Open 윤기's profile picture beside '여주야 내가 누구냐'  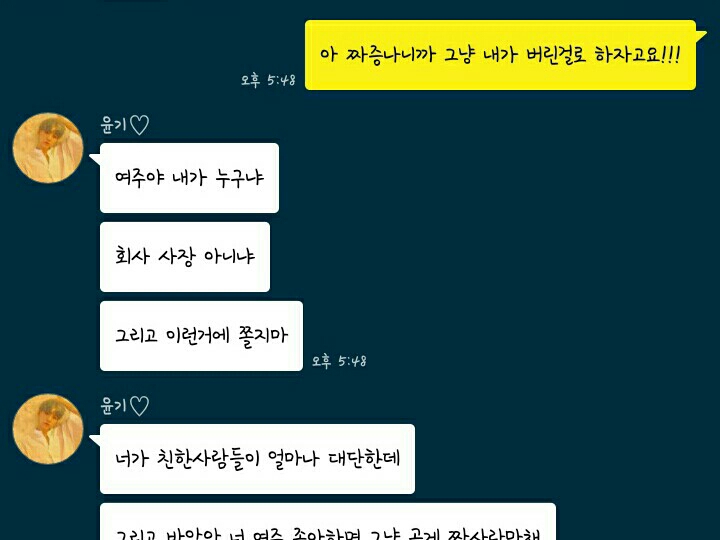point(48,148)
